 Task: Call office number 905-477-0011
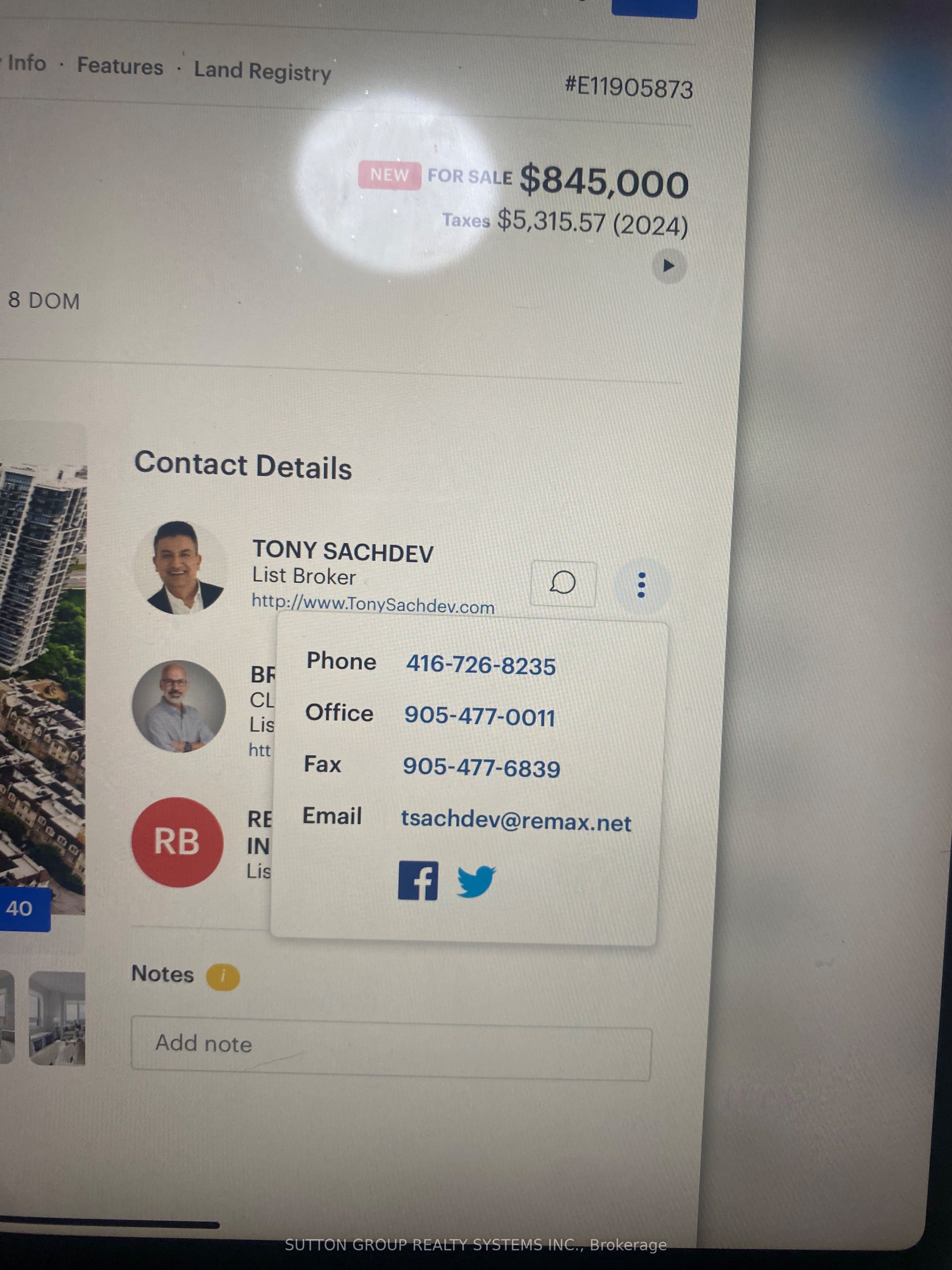(479, 716)
